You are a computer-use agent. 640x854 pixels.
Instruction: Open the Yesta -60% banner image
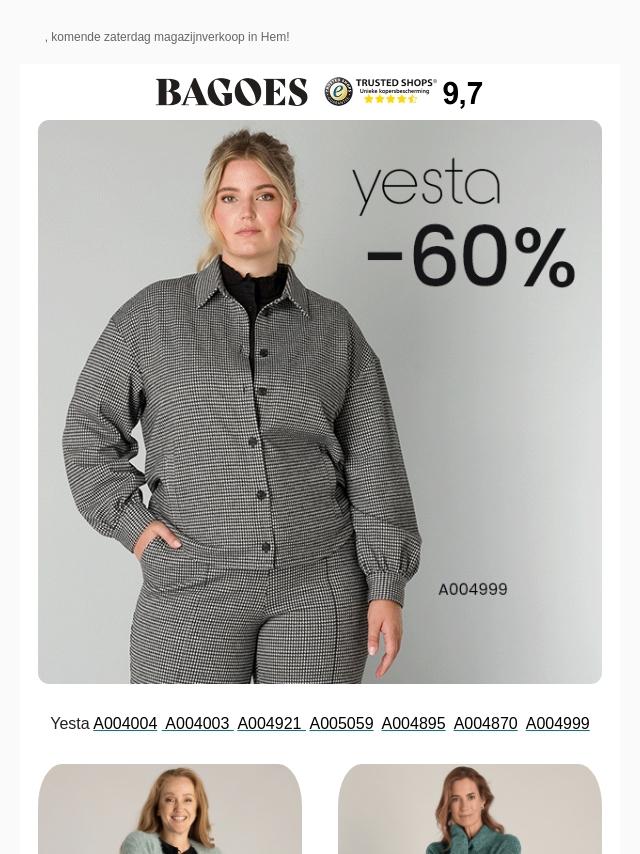pyautogui.click(x=320, y=402)
